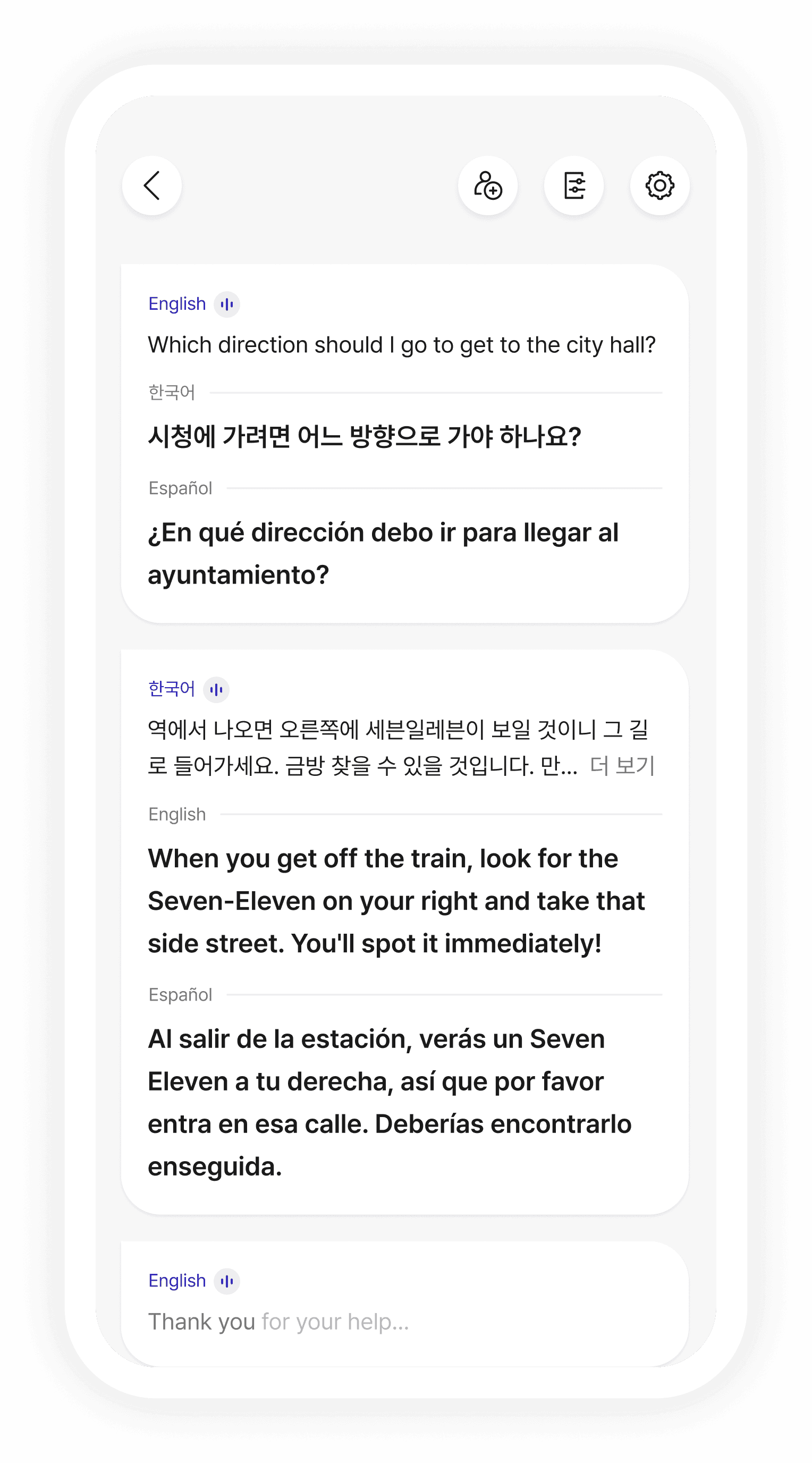This screenshot has height=1463, width=812.
Task: Add a participant with the person-plus icon
Action: (x=488, y=185)
